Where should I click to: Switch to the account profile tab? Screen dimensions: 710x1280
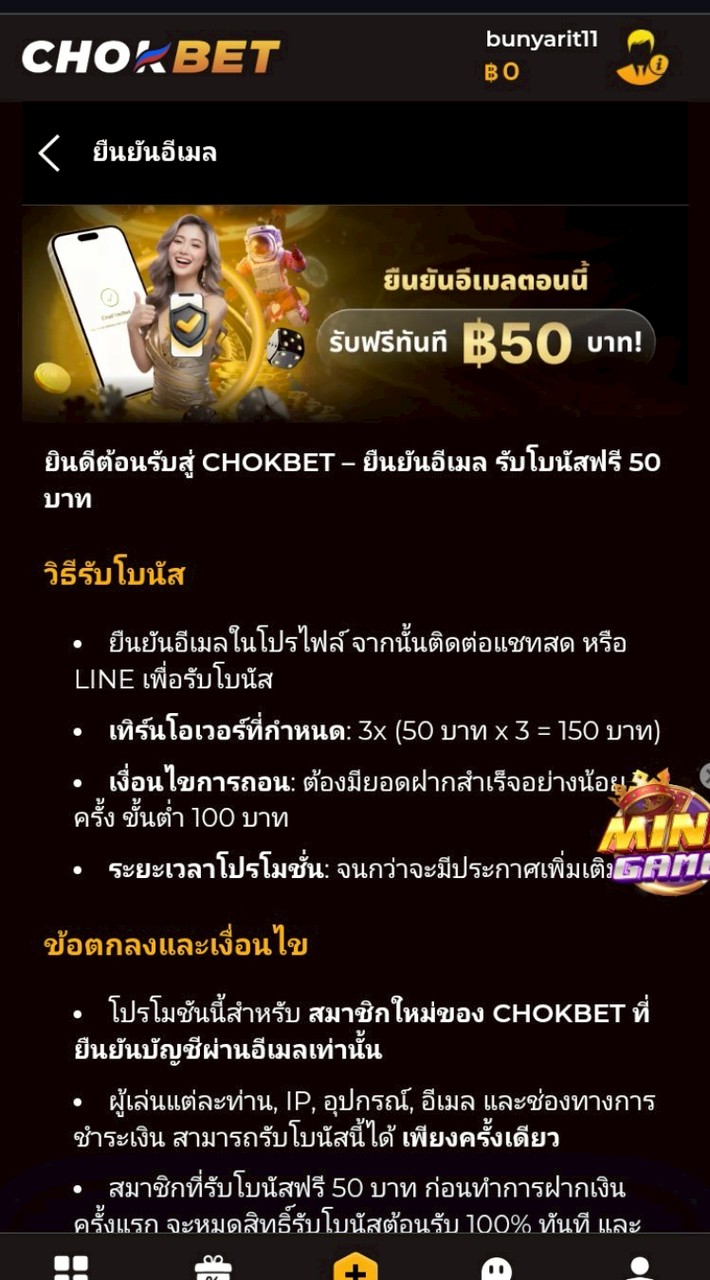coord(639,1266)
